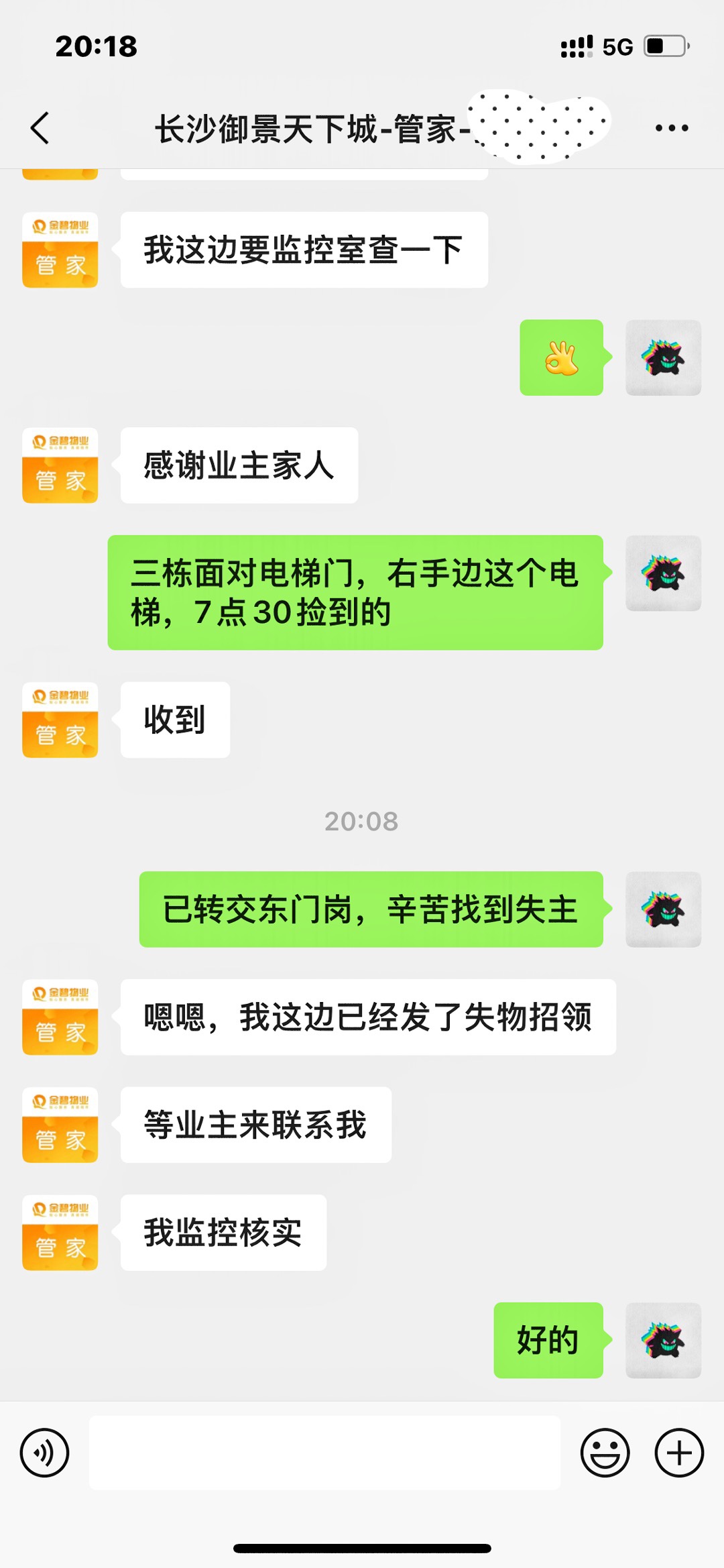Open the chat options three-dot menu
Image resolution: width=724 pixels, height=1568 pixels.
pyautogui.click(x=671, y=128)
